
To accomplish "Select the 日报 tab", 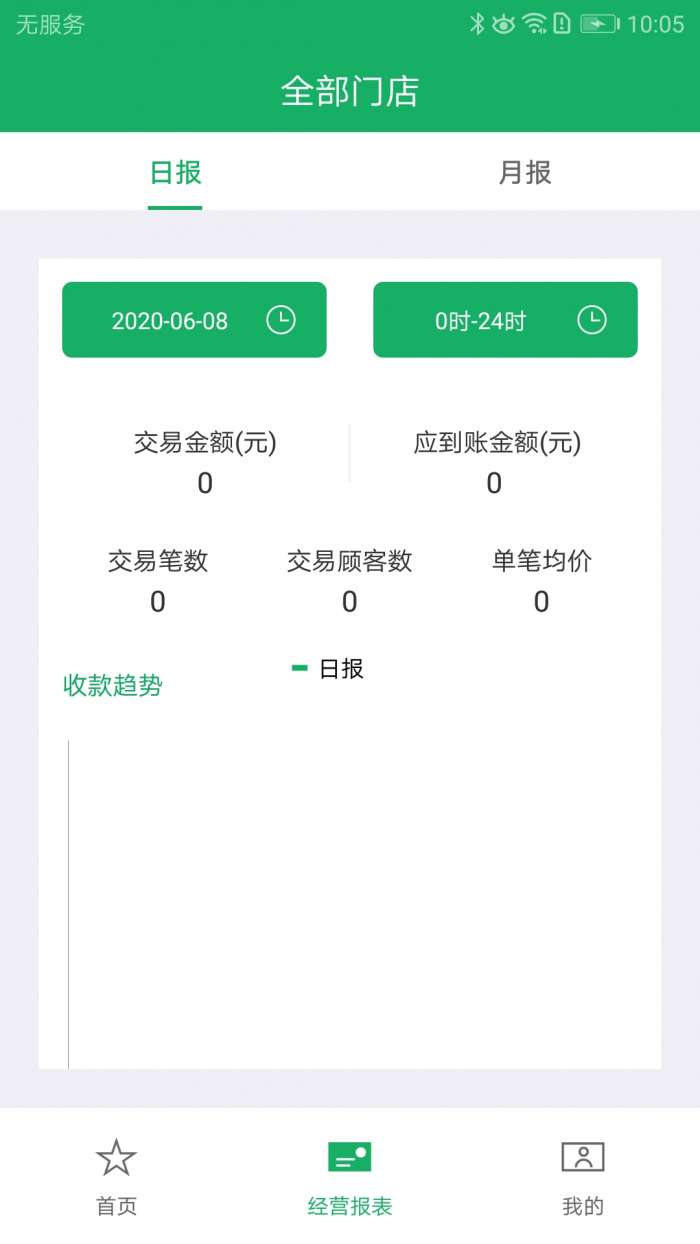I will (x=175, y=173).
